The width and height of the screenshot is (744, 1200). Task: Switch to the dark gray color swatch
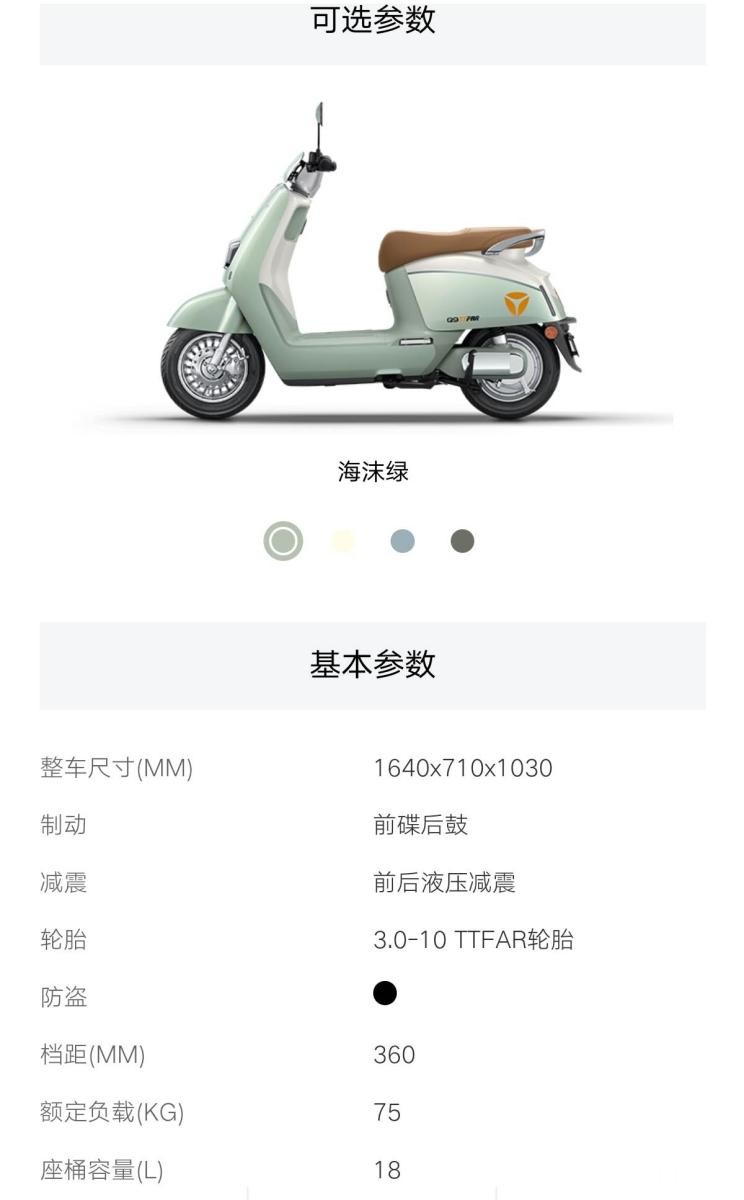462,541
